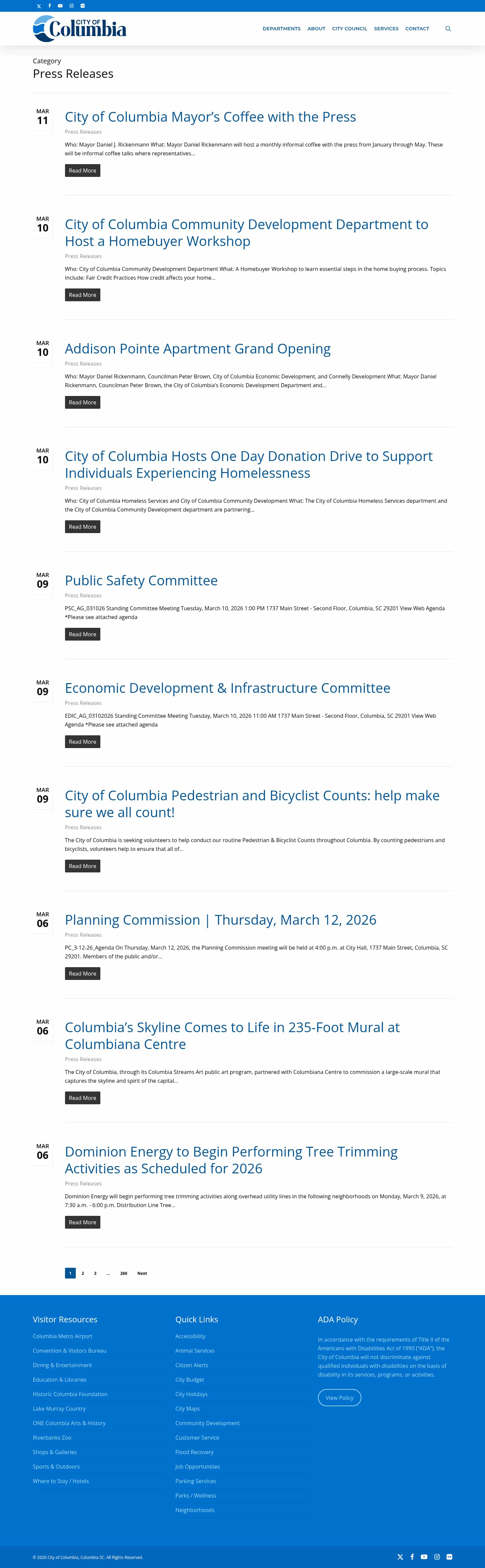The image size is (485, 1568).
Task: Go to the Contact page
Action: pos(417,29)
